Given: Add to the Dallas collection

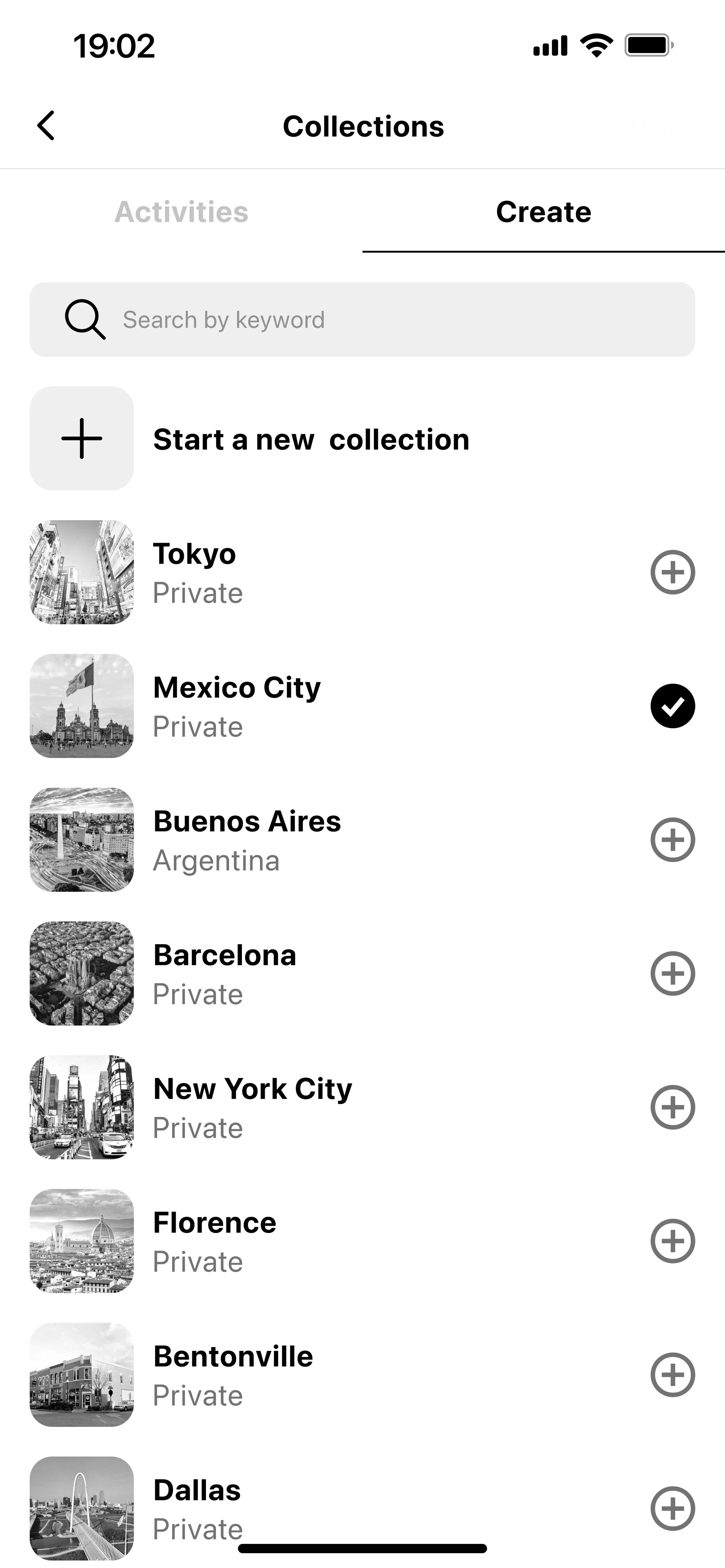Looking at the screenshot, I should pos(673,1508).
